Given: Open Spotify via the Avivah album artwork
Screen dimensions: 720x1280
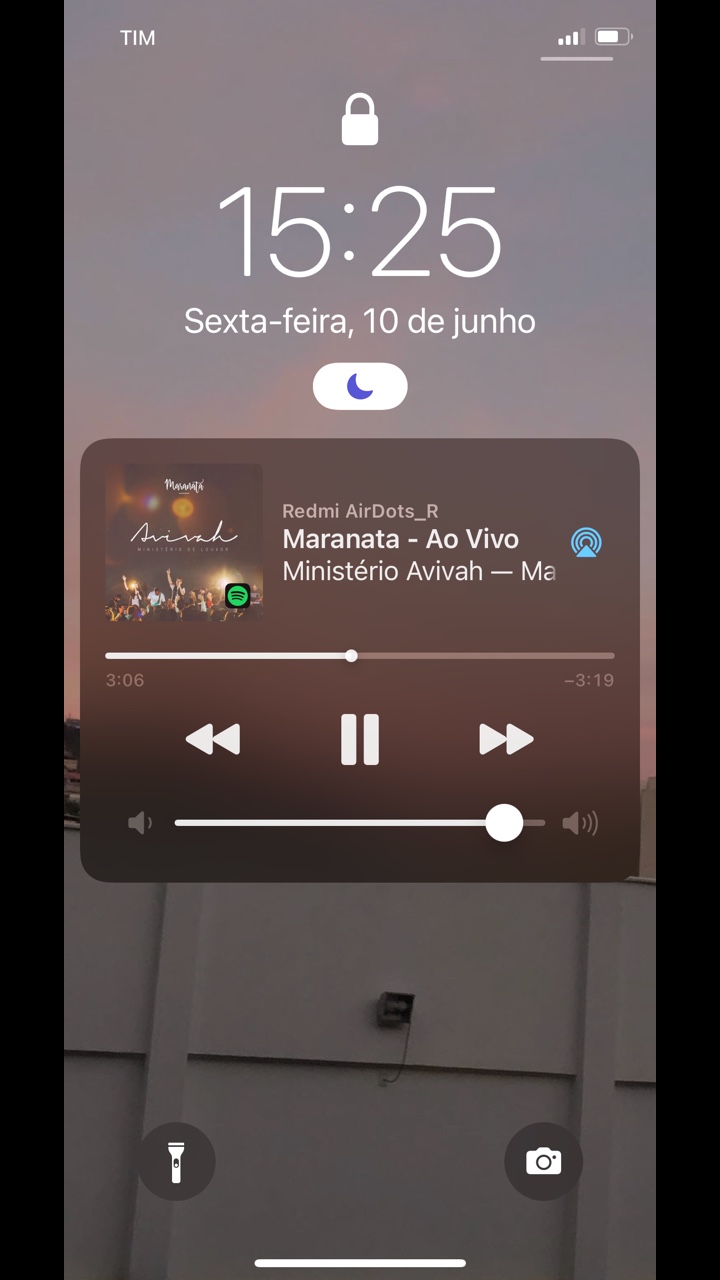Looking at the screenshot, I should (x=184, y=542).
